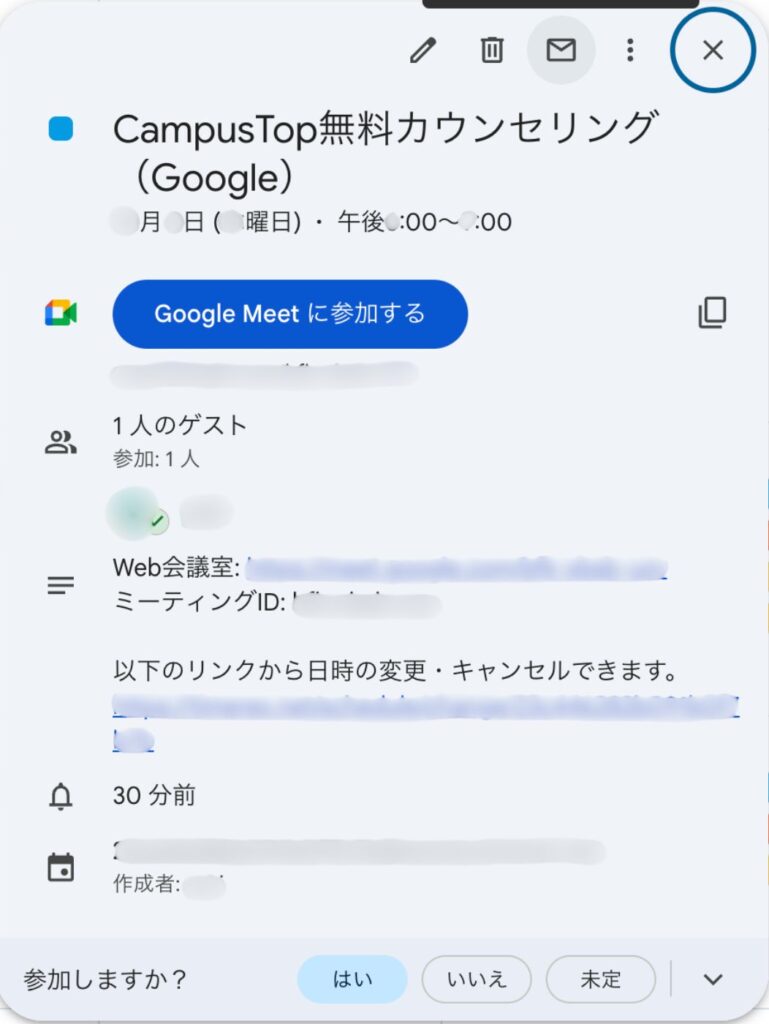Respond はい to the invitation
The height and width of the screenshot is (1024, 769).
click(353, 979)
